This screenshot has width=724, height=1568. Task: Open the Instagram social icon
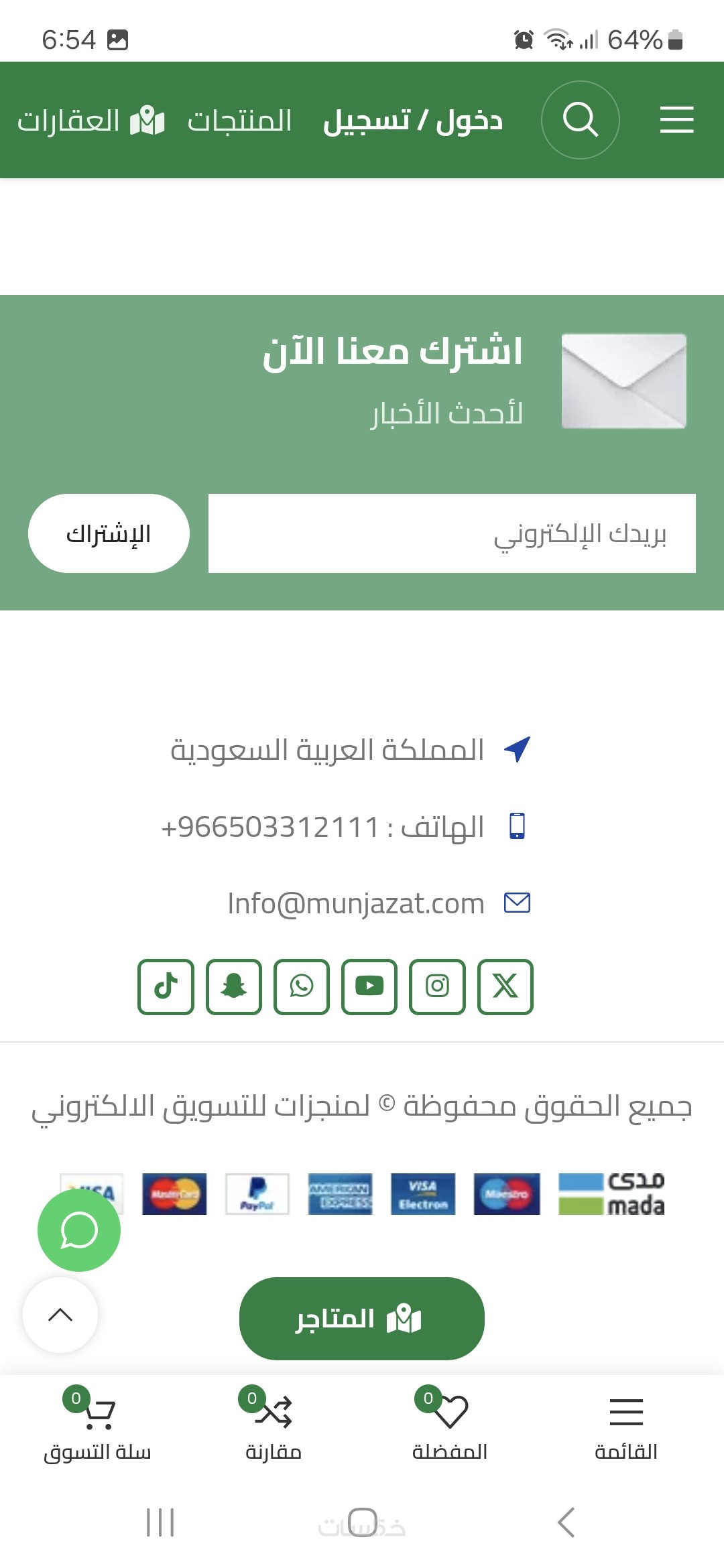437,986
